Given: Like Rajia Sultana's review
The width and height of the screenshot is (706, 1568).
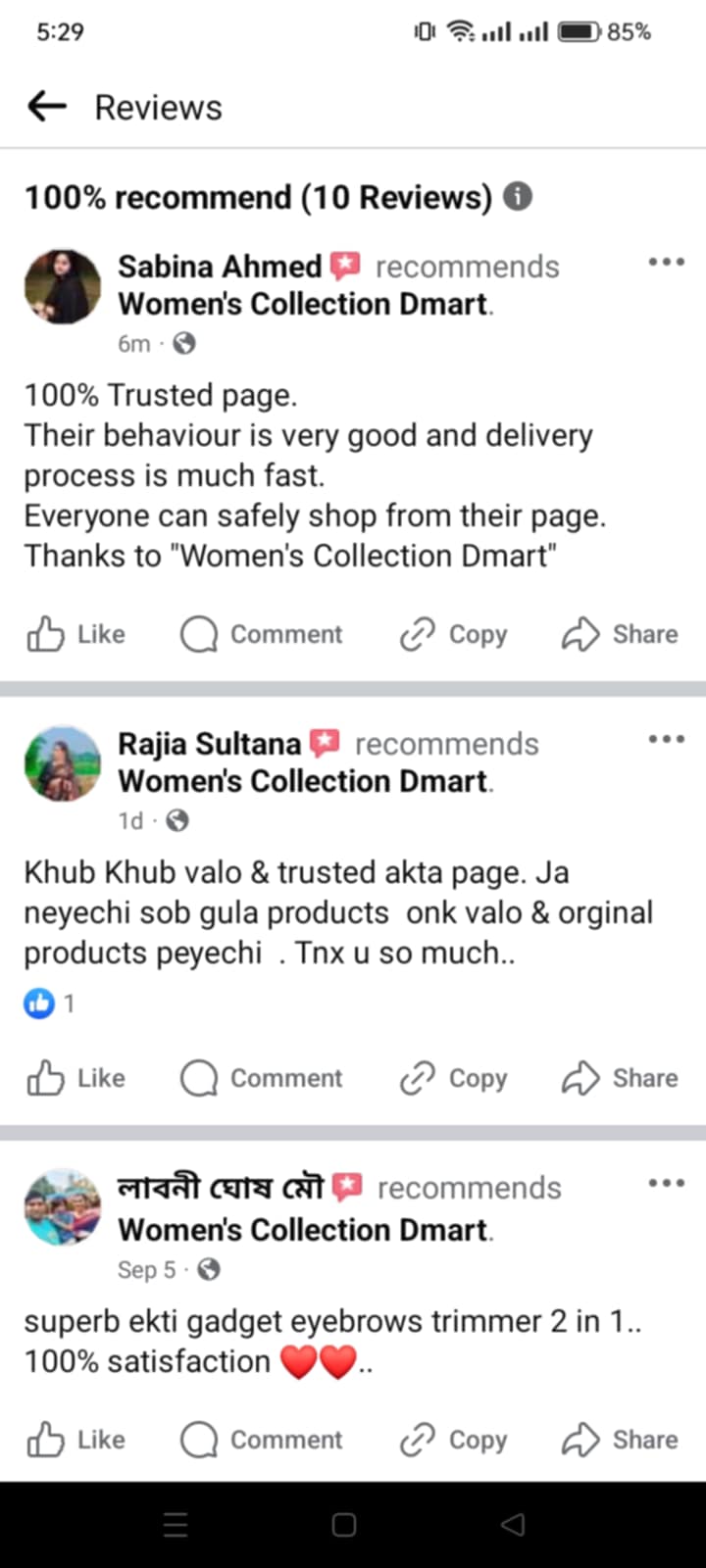Looking at the screenshot, I should click(x=76, y=1078).
